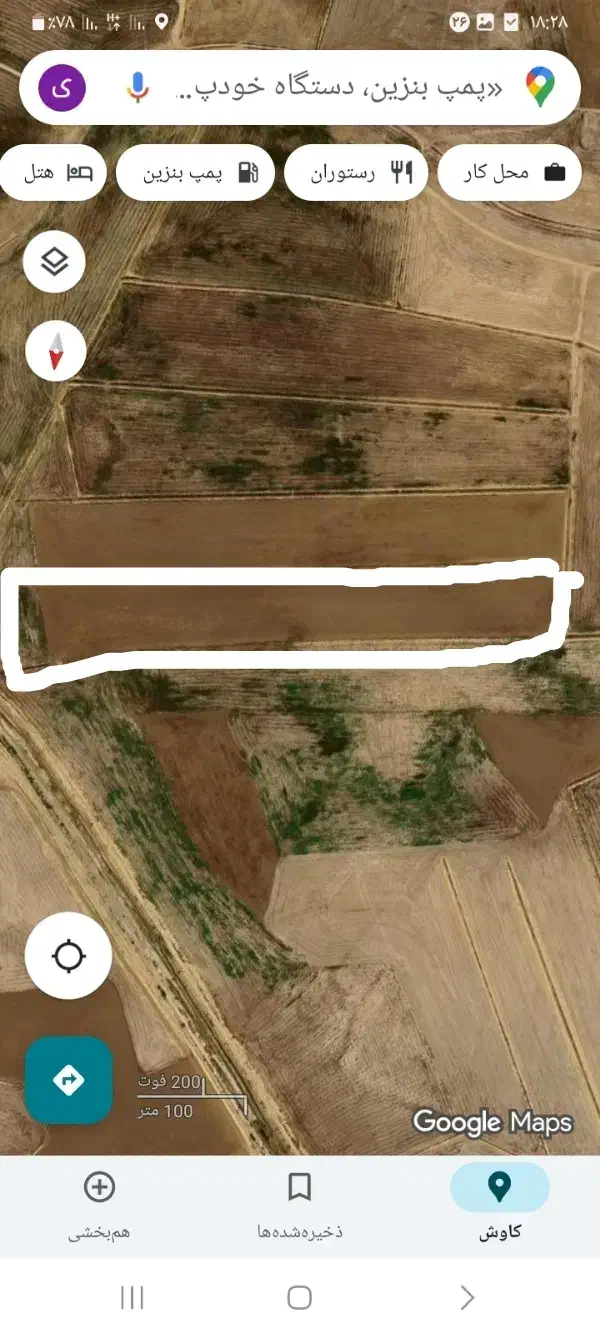Image resolution: width=600 pixels, height=1333 pixels.
Task: Open the map layers button
Action: pyautogui.click(x=54, y=262)
